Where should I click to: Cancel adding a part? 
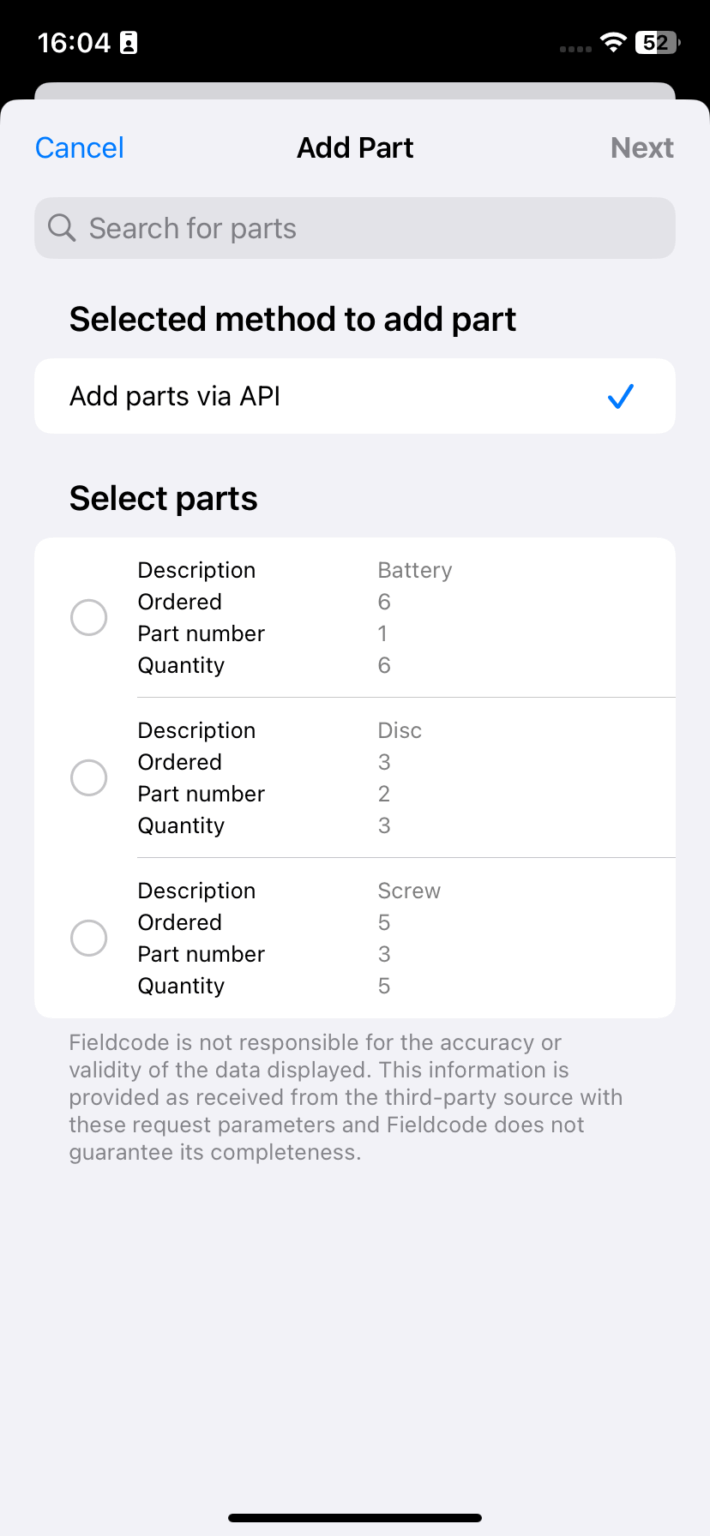[79, 148]
